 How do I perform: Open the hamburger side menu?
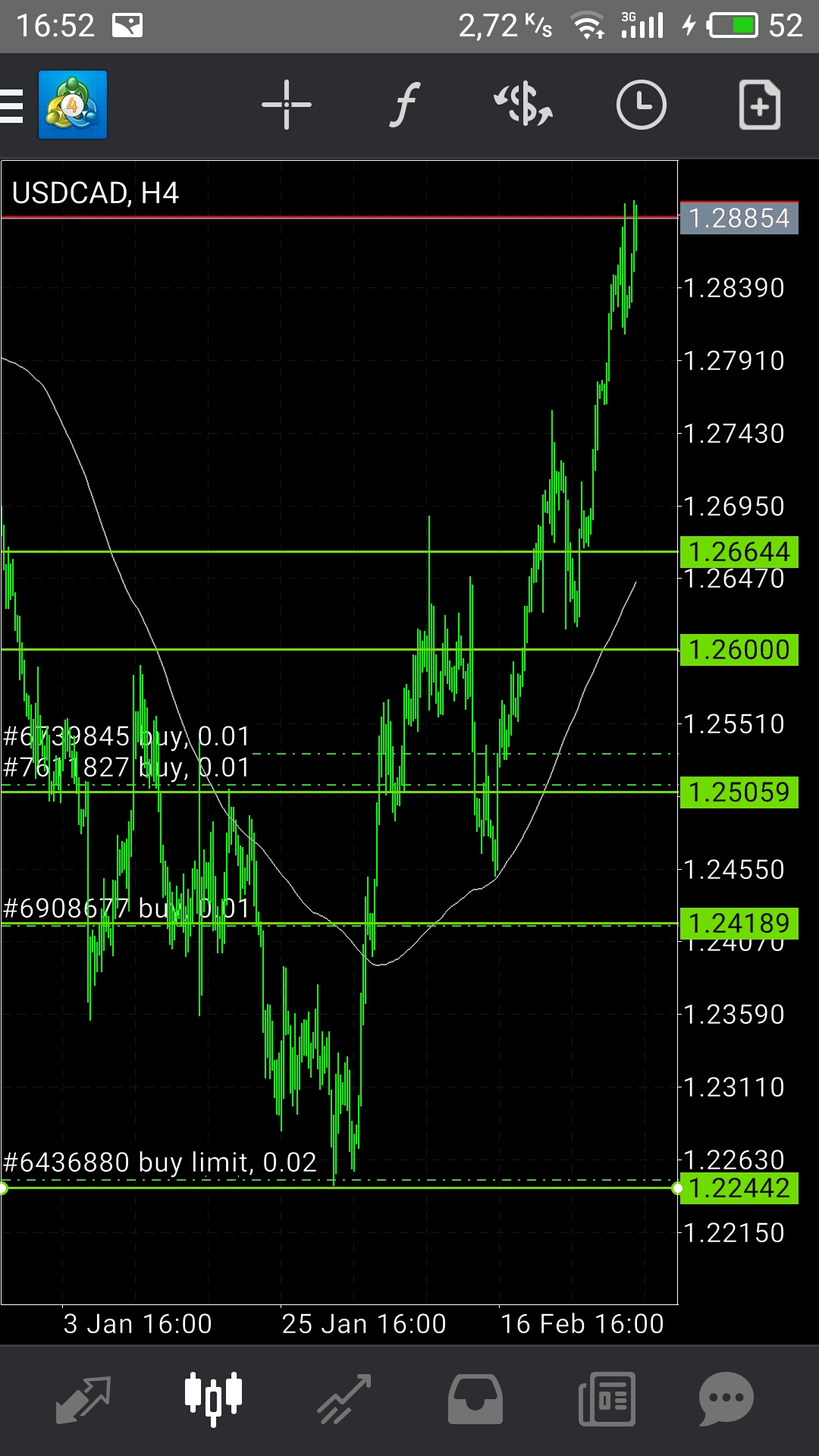[x=12, y=105]
